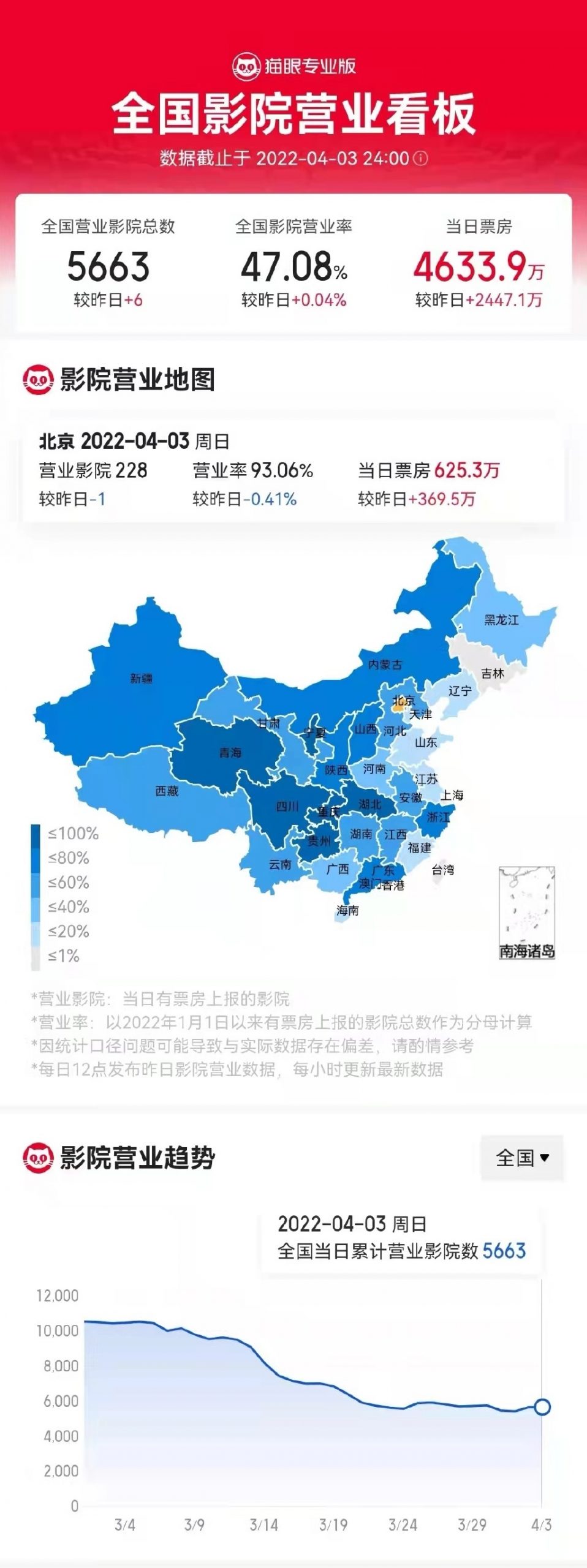587x1568 pixels.
Task: Choose 内蒙古 on the cinema map
Action: pos(385,665)
